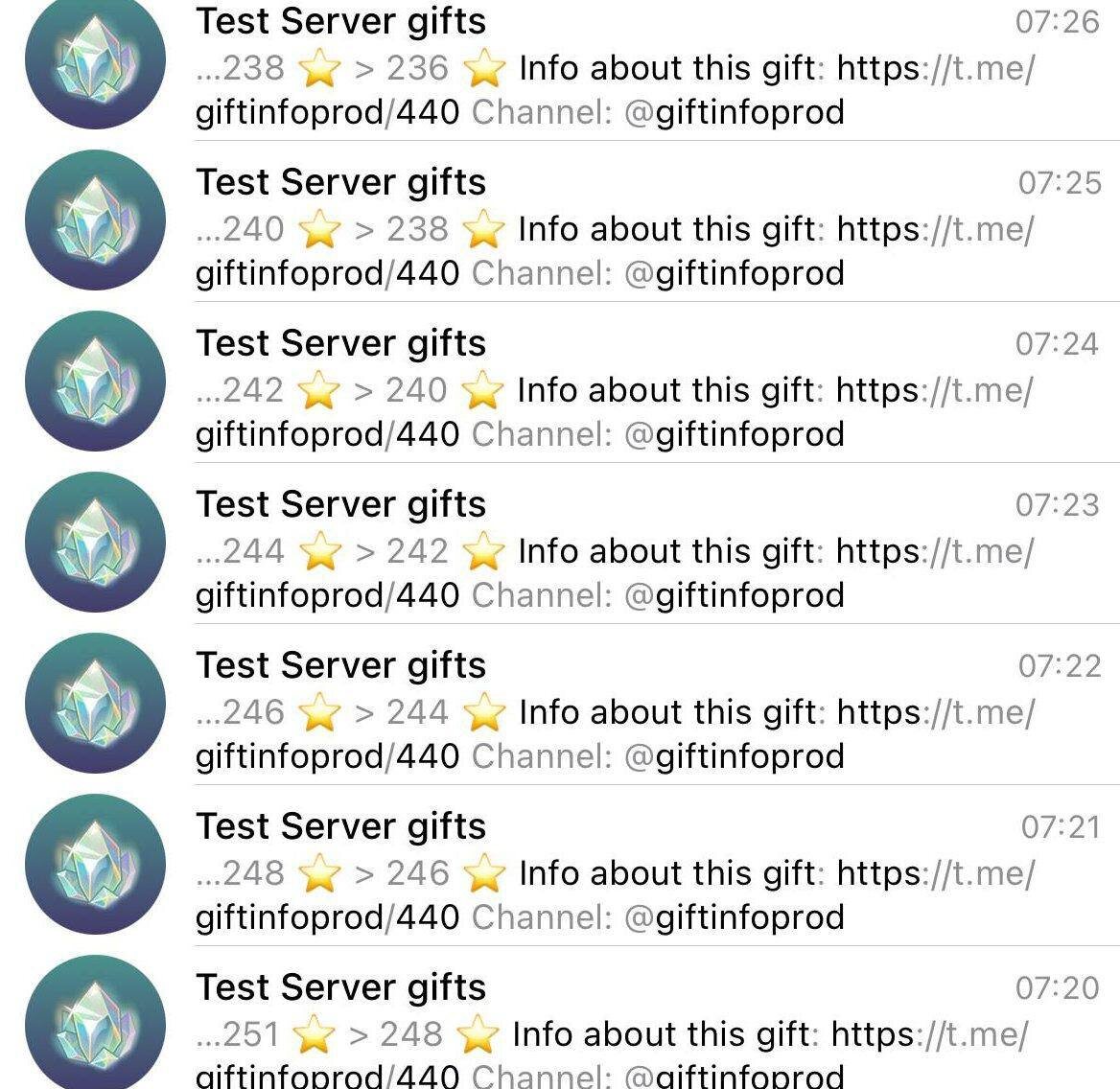Screen dimensions: 1120x1089
Task: Select the Test Server gifts entry at 07:24
Action: [560, 382]
